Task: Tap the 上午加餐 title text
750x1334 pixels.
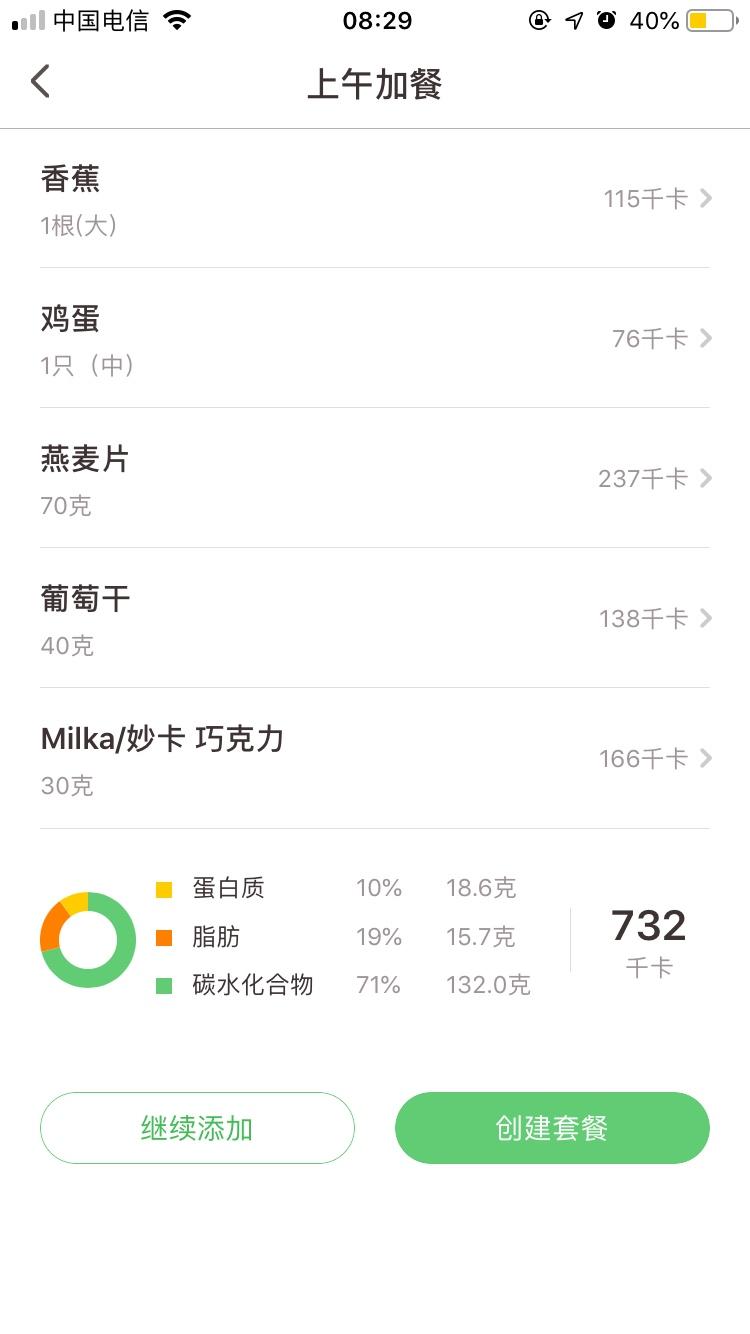Action: click(375, 85)
